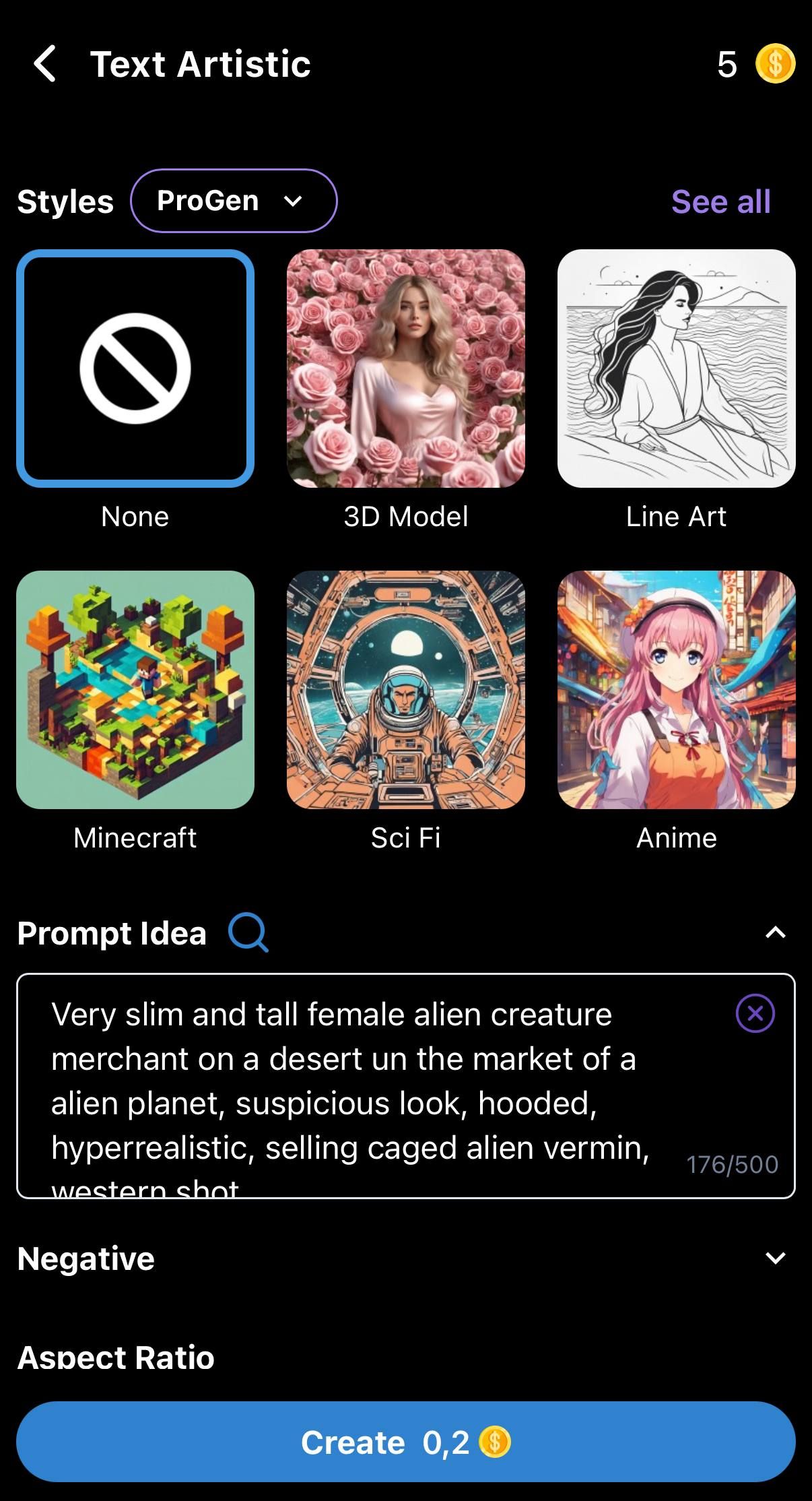
Task: Click the 176/500 character counter
Action: [x=732, y=1163]
